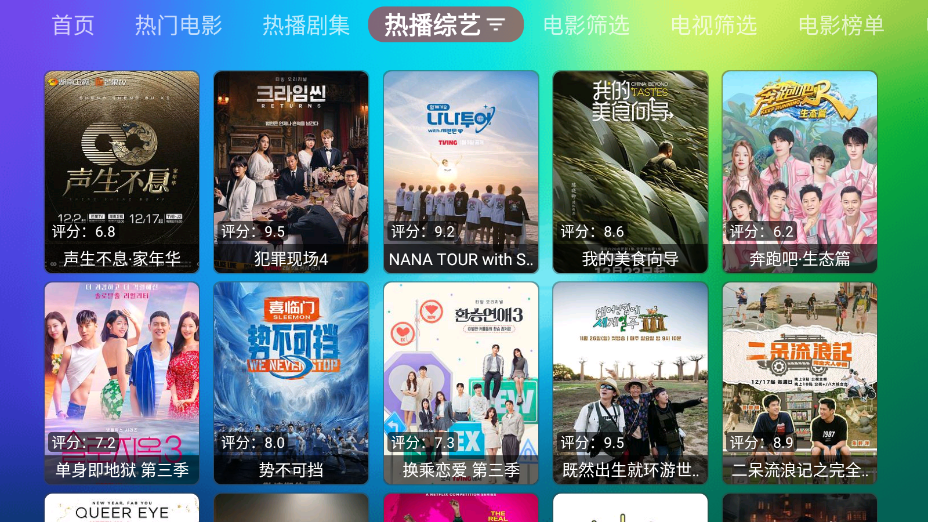Viewport: 928px width, 522px height.
Task: Open 换乘恋爱 第三季
Action: (x=461, y=383)
